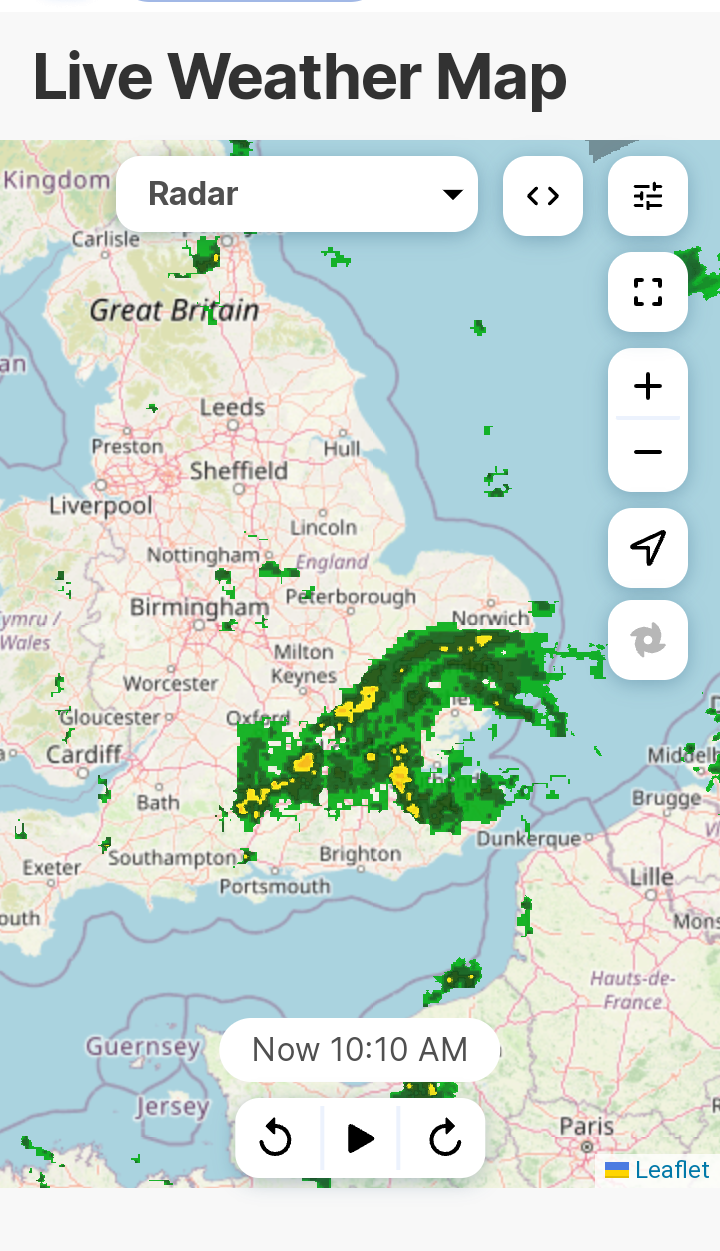Center map on my location

648,547
